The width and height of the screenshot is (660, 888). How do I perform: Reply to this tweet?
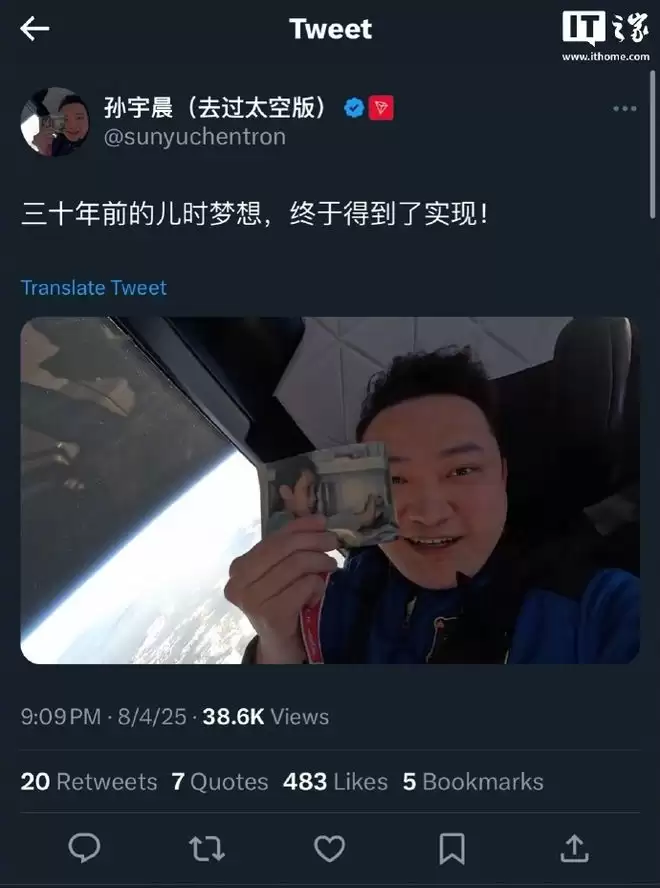(84, 848)
